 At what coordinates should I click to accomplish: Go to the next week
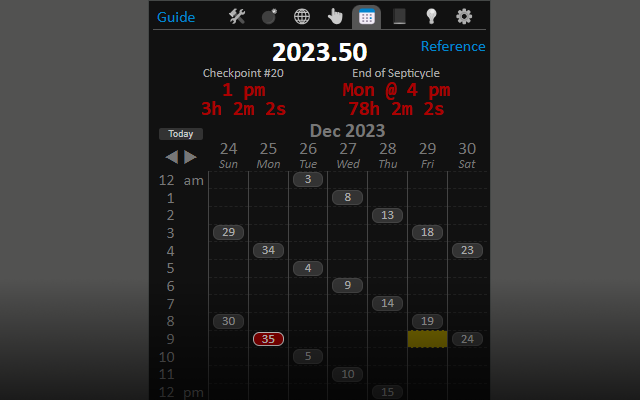pos(190,156)
